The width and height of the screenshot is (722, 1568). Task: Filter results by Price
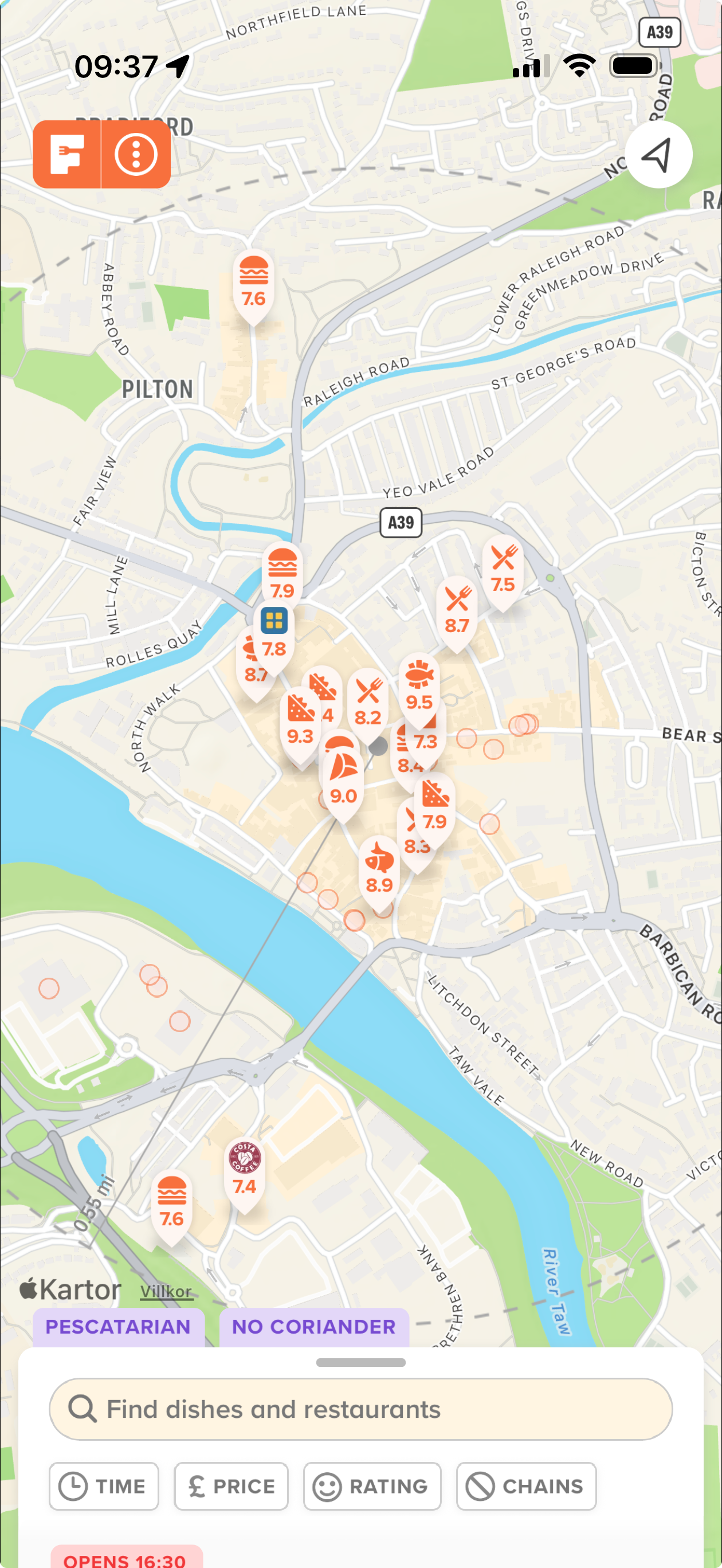[231, 1487]
